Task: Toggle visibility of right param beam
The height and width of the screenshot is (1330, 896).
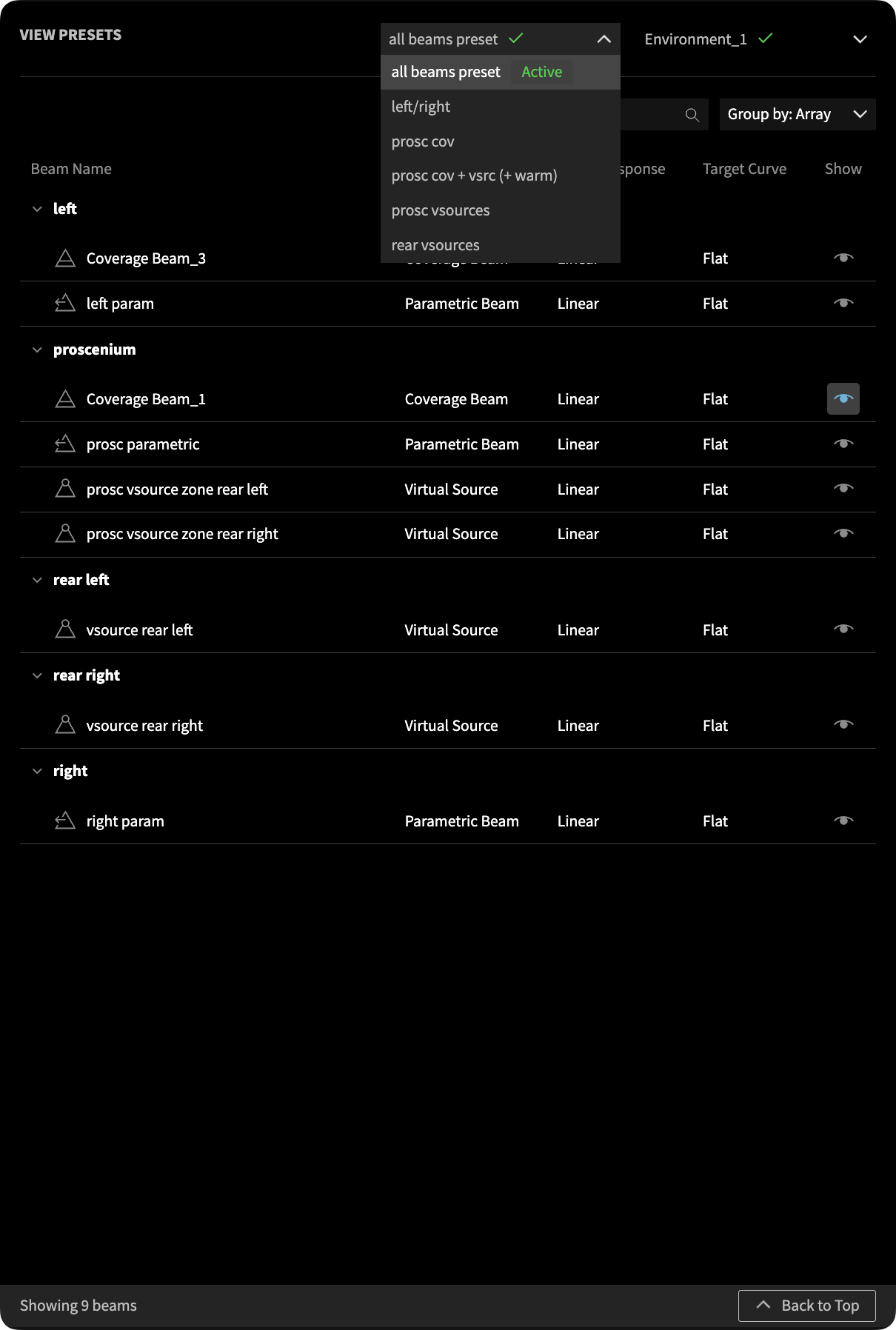Action: (843, 821)
